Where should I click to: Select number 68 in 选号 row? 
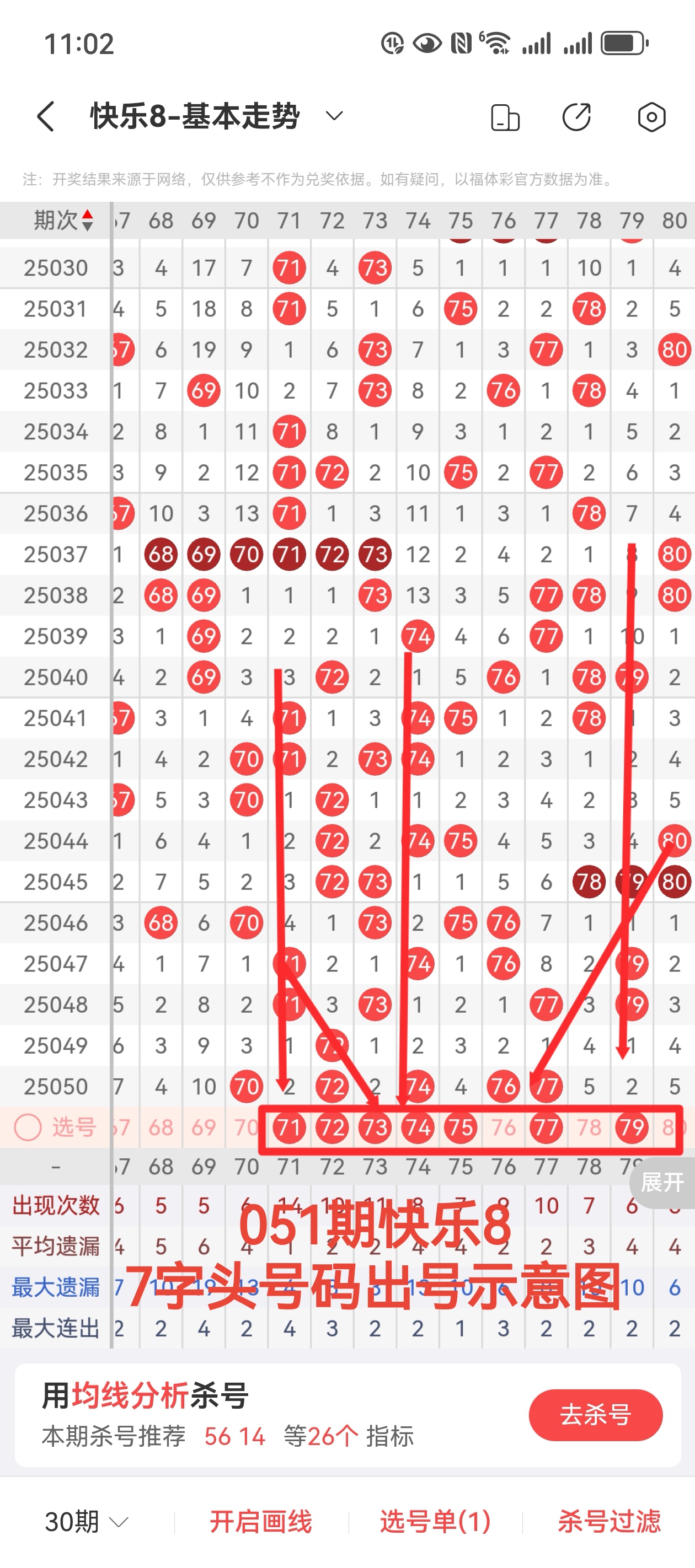click(161, 1127)
